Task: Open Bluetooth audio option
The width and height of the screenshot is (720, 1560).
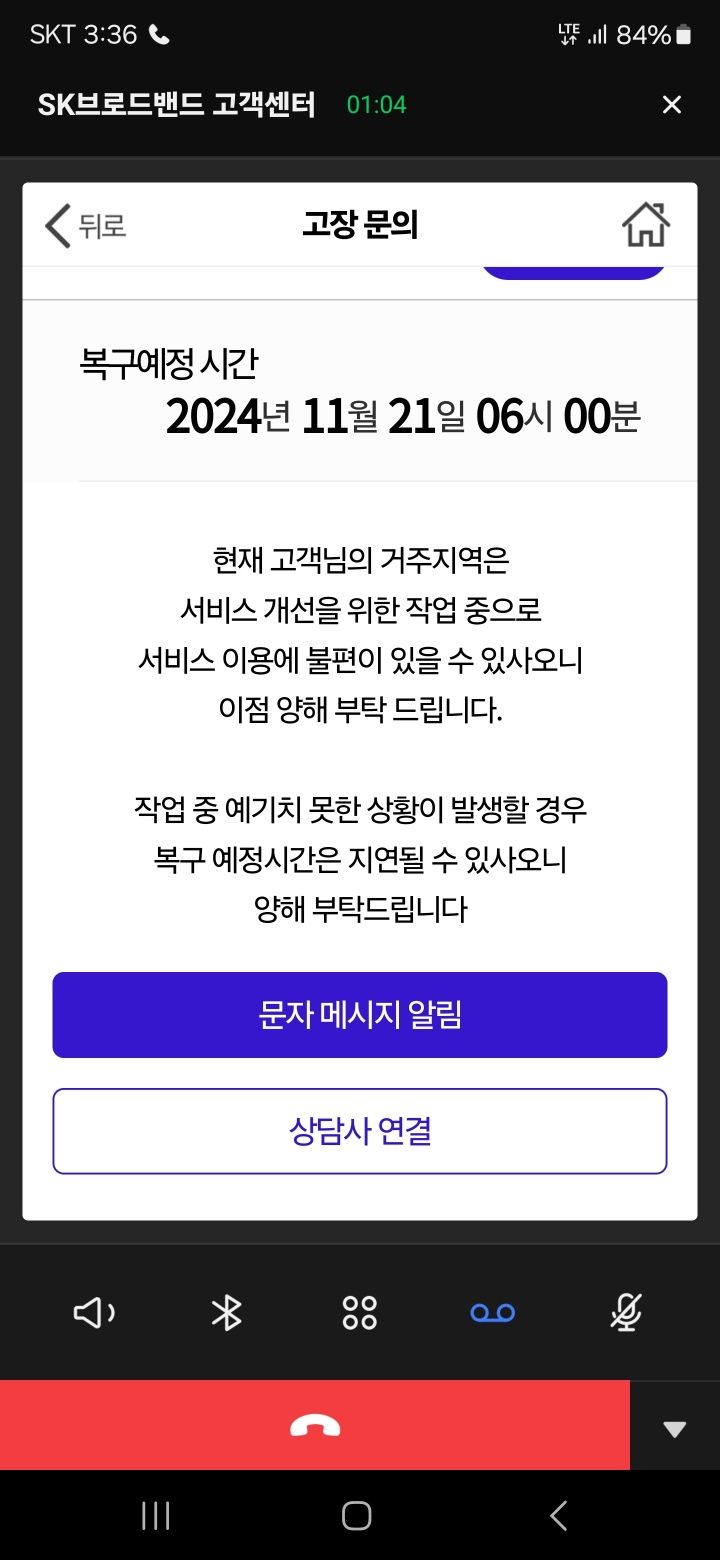Action: pyautogui.click(x=227, y=1312)
